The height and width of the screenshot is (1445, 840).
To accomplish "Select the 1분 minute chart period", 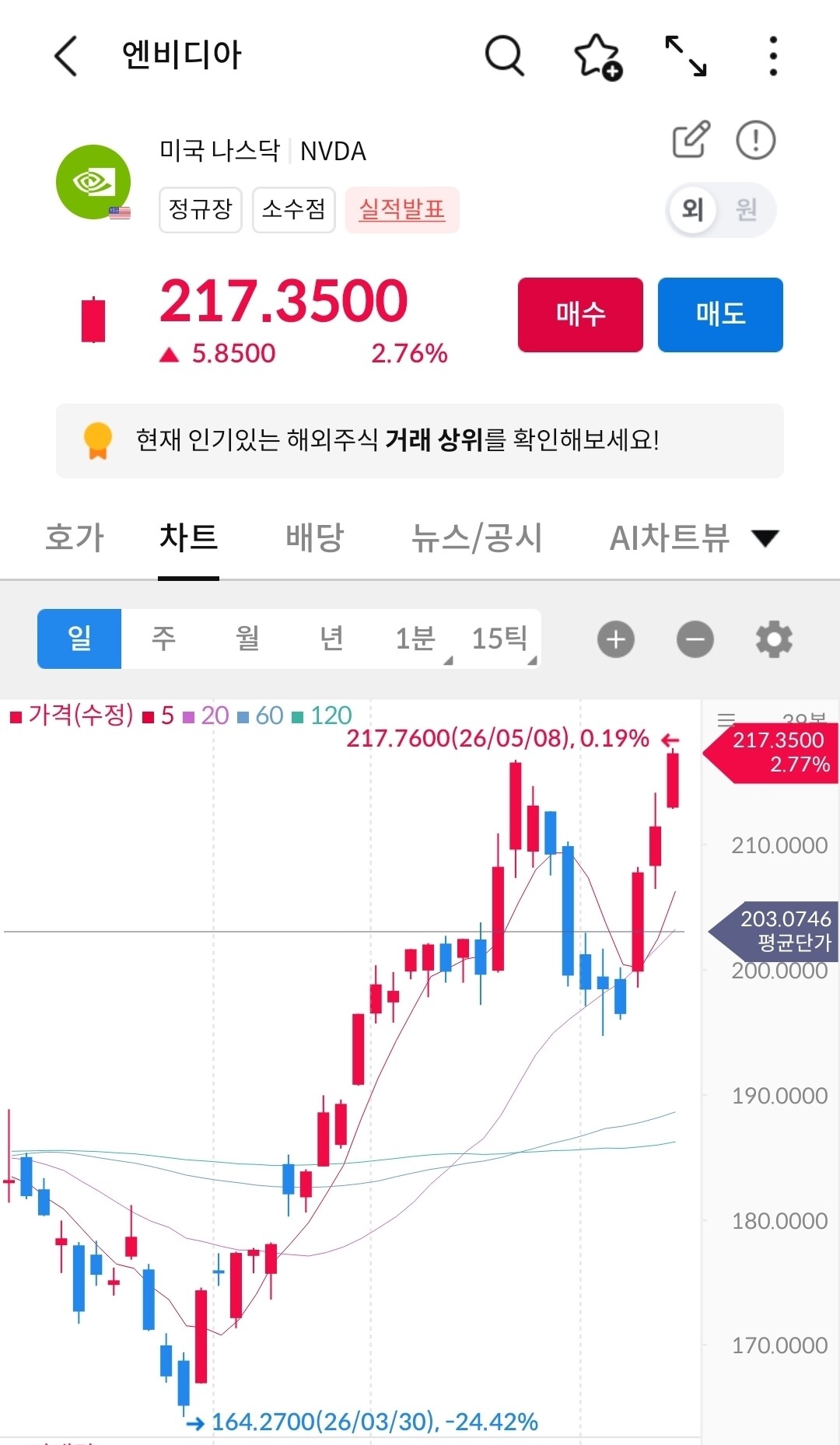I will (415, 639).
